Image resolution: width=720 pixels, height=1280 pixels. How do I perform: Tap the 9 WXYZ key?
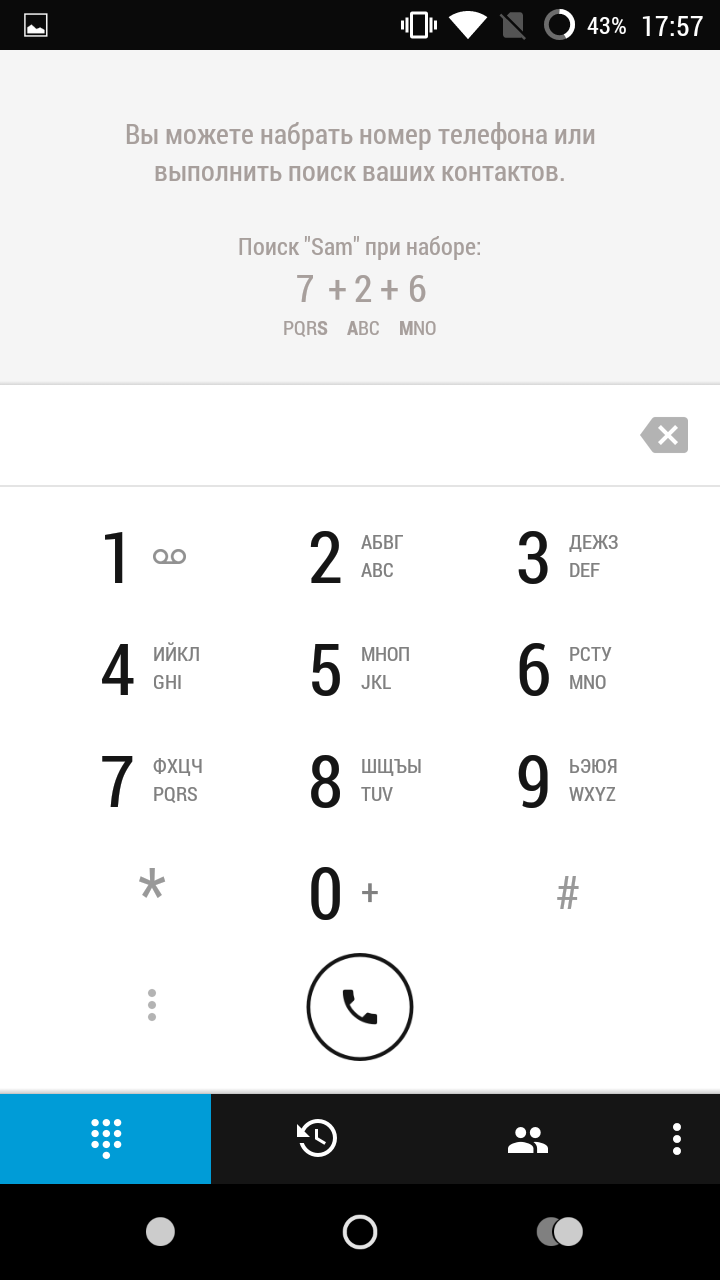(x=568, y=781)
